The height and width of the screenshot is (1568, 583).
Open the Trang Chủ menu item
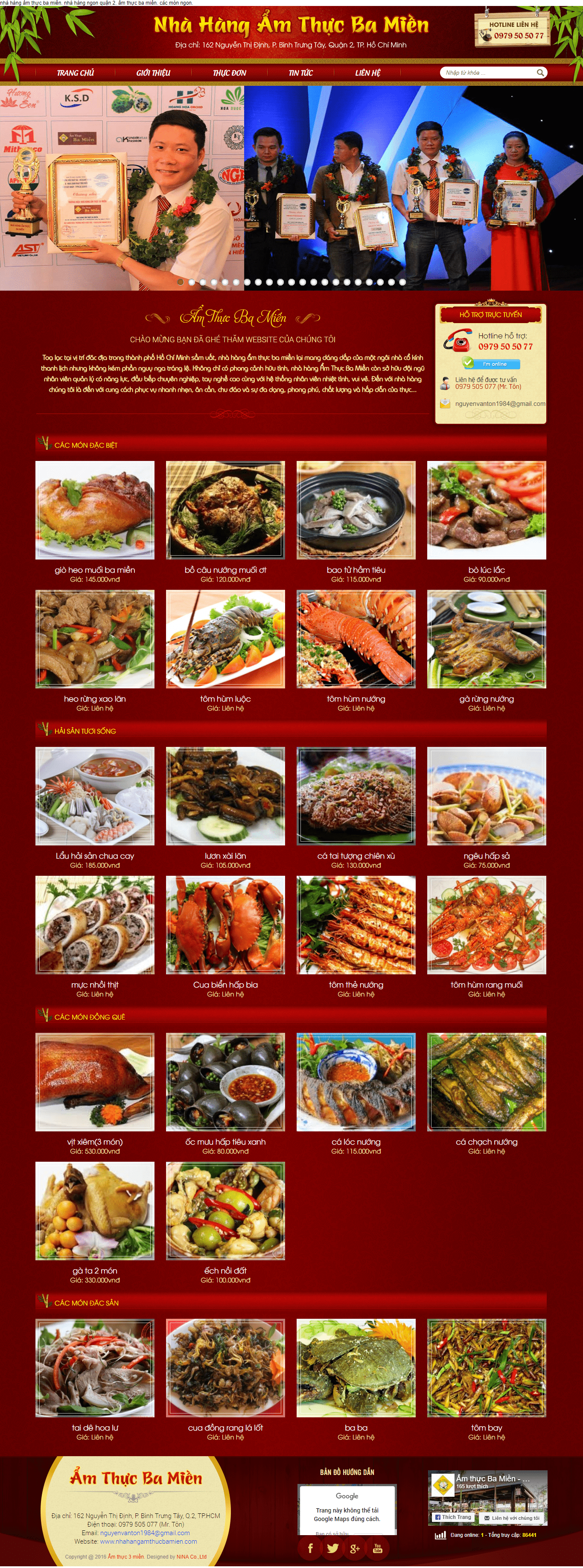point(75,73)
